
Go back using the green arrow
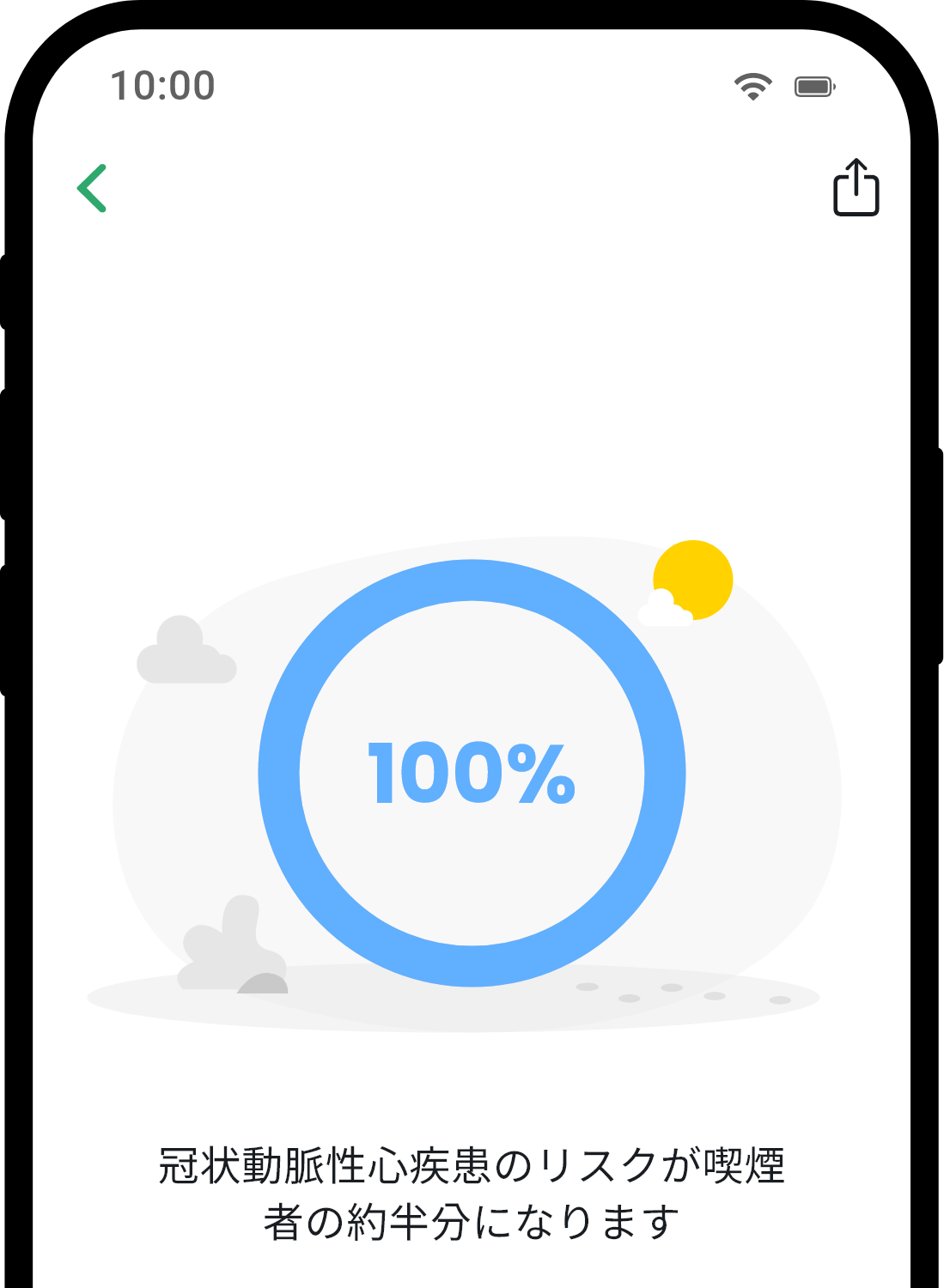tap(92, 188)
